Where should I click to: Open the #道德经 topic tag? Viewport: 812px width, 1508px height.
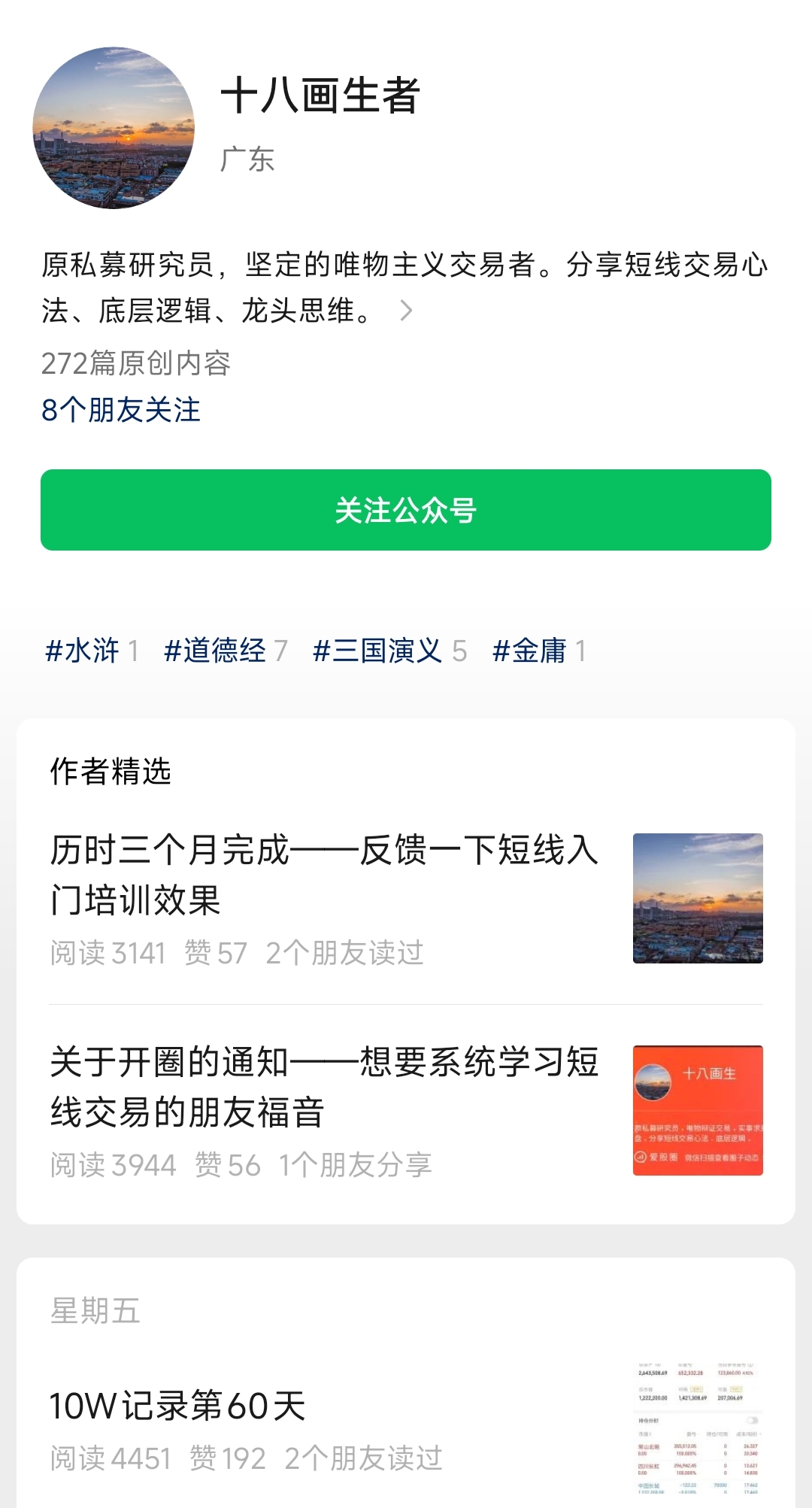coord(216,651)
